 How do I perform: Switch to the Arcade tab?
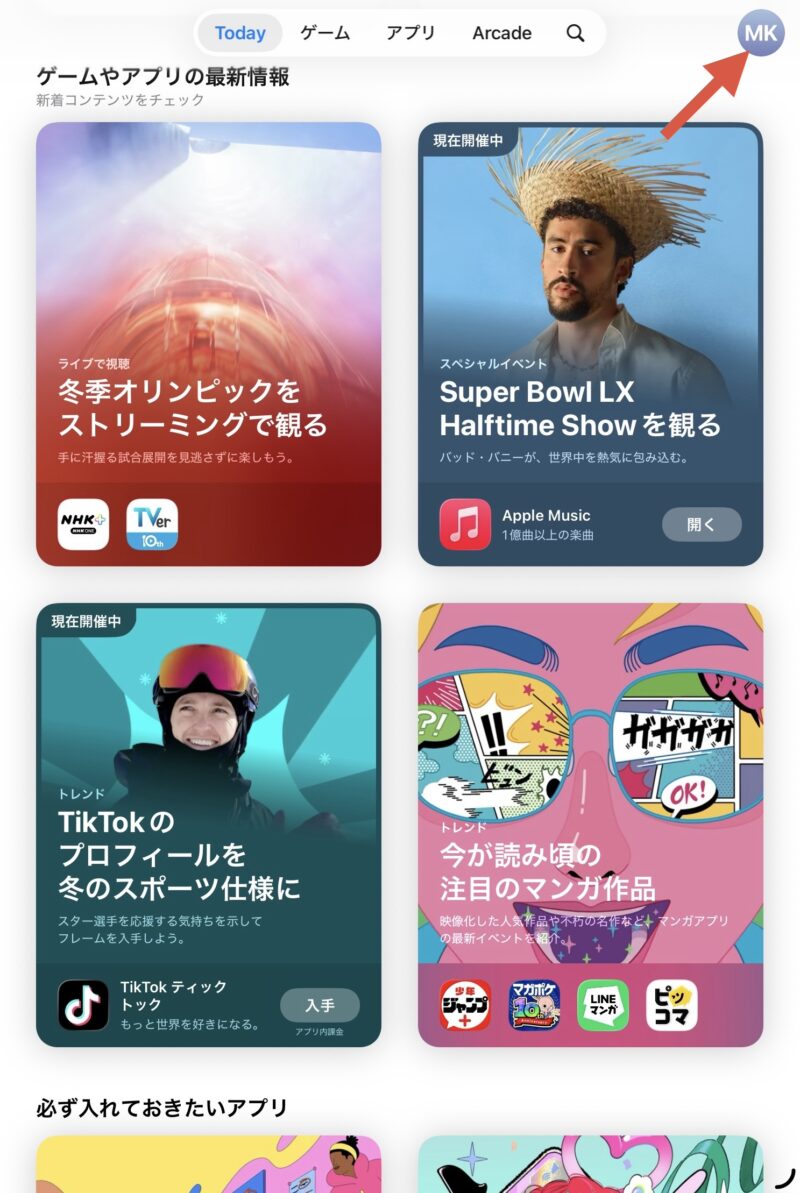pyautogui.click(x=501, y=33)
